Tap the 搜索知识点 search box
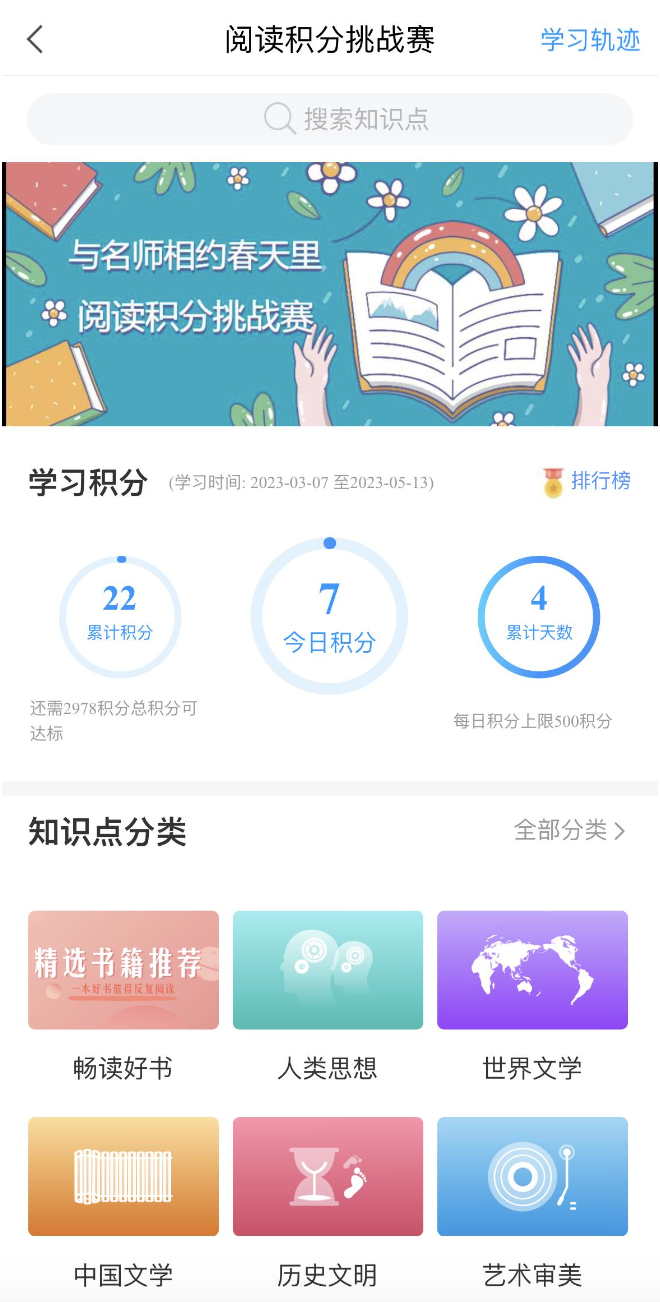 [330, 120]
